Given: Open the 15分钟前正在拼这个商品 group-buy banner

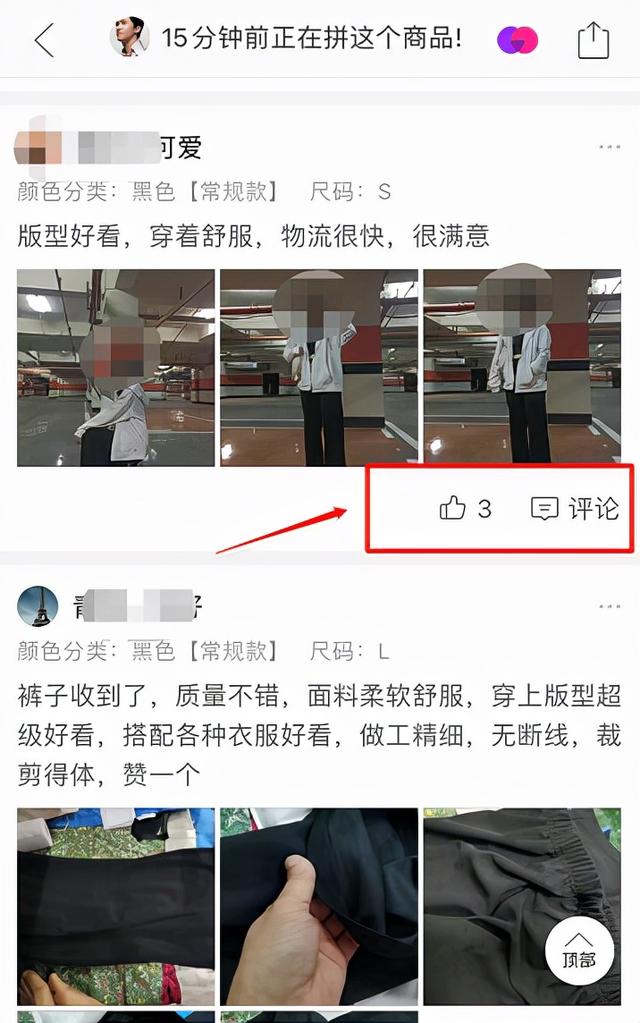Looking at the screenshot, I should 310,40.
